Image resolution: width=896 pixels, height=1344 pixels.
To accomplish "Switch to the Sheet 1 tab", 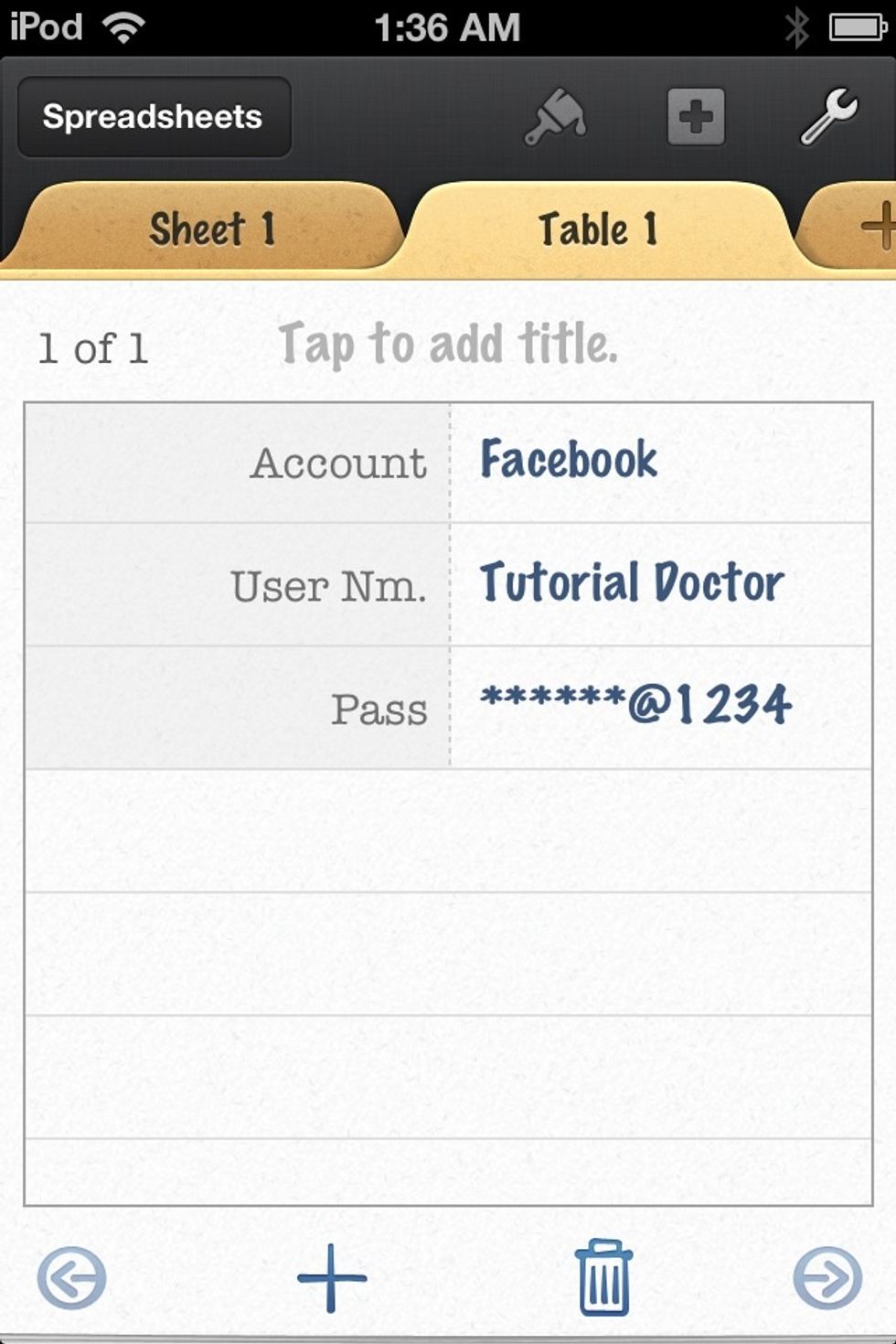I will click(x=210, y=229).
